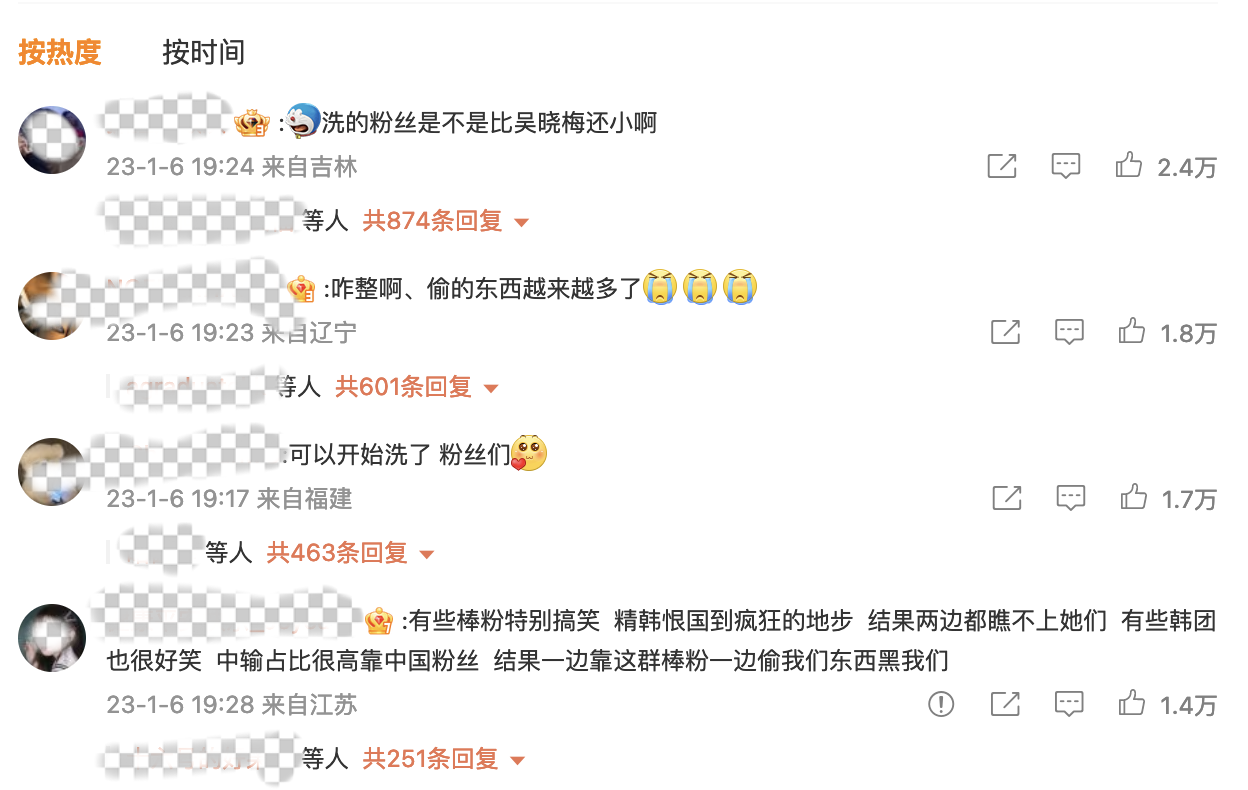Repost the comment from 江苏
The width and height of the screenshot is (1248, 790).
tap(1005, 705)
